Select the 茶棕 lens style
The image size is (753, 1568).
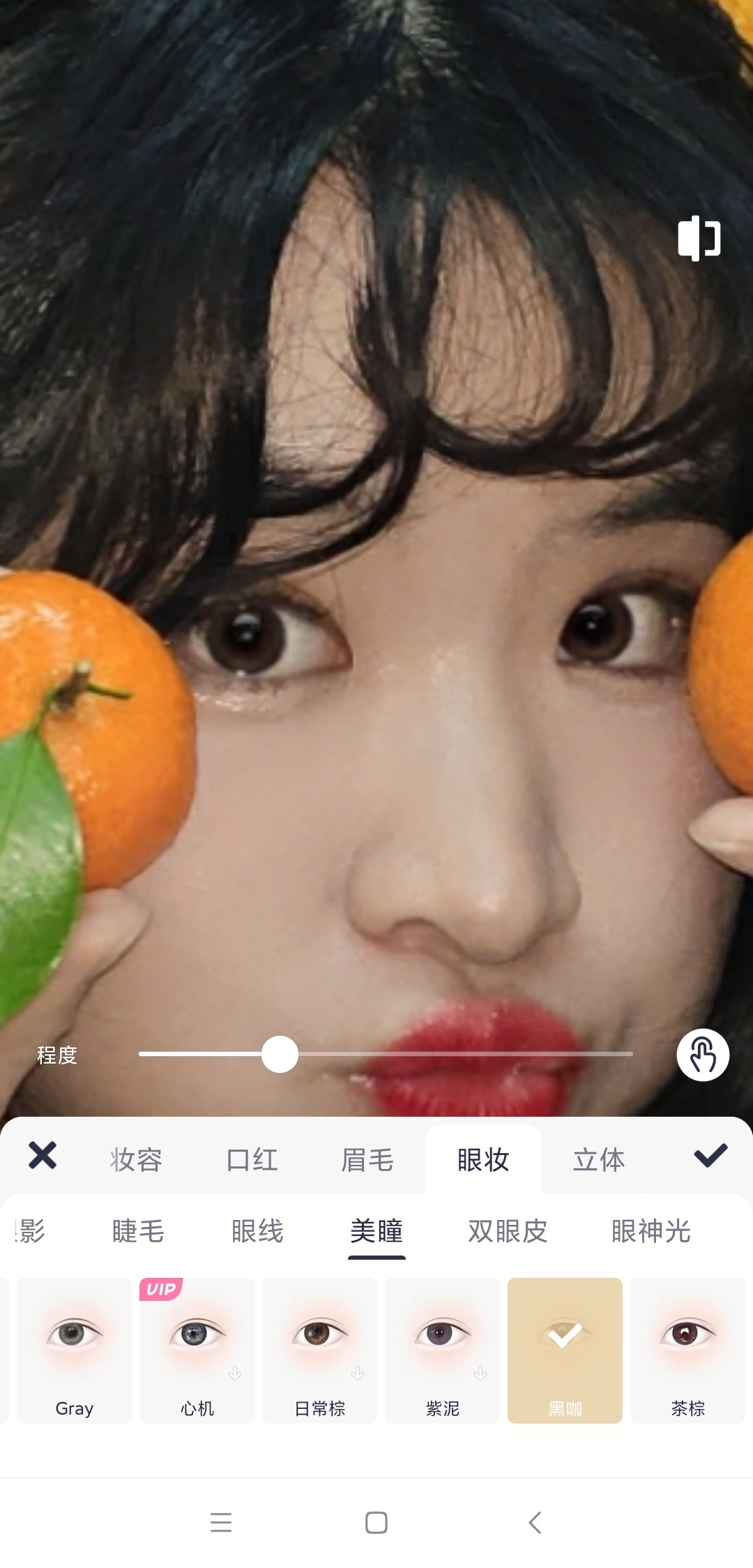(x=687, y=1350)
